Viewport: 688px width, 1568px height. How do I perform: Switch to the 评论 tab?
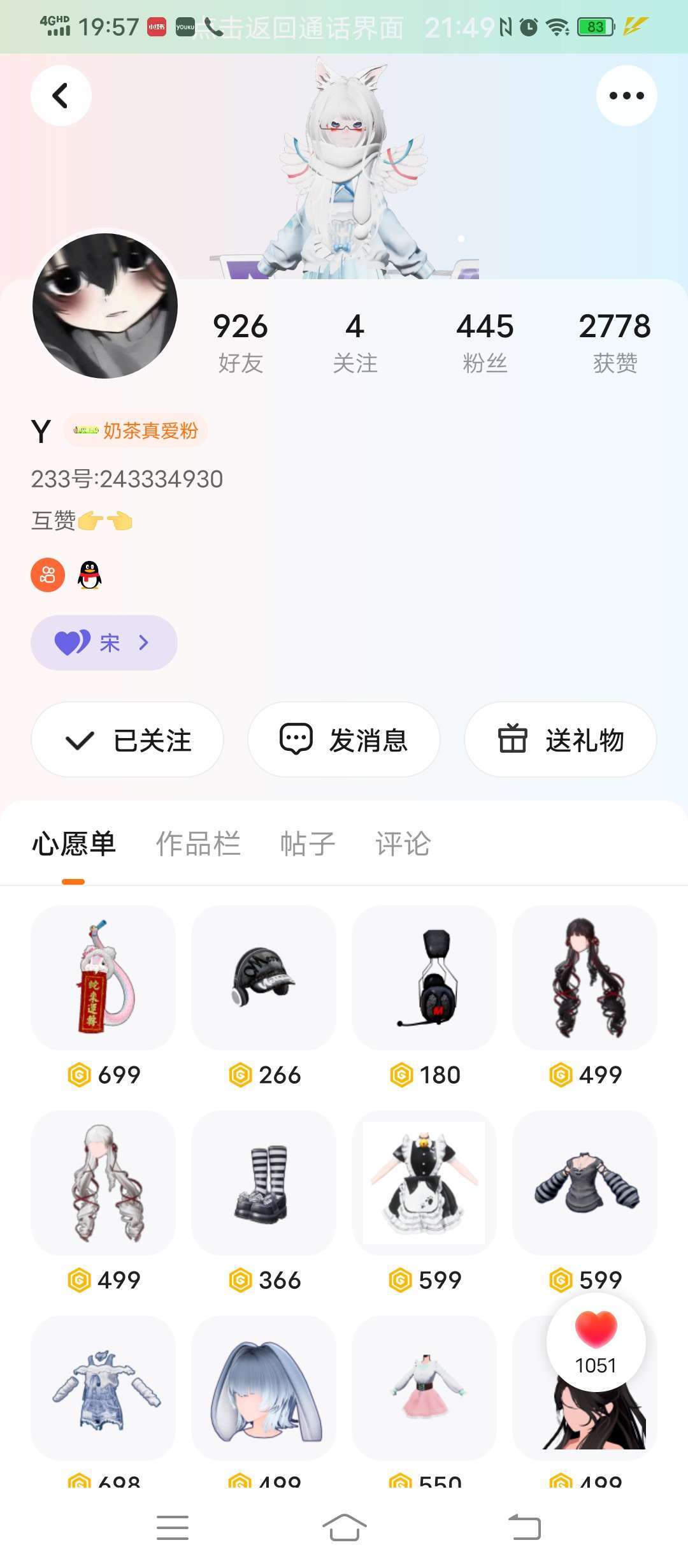point(403,844)
